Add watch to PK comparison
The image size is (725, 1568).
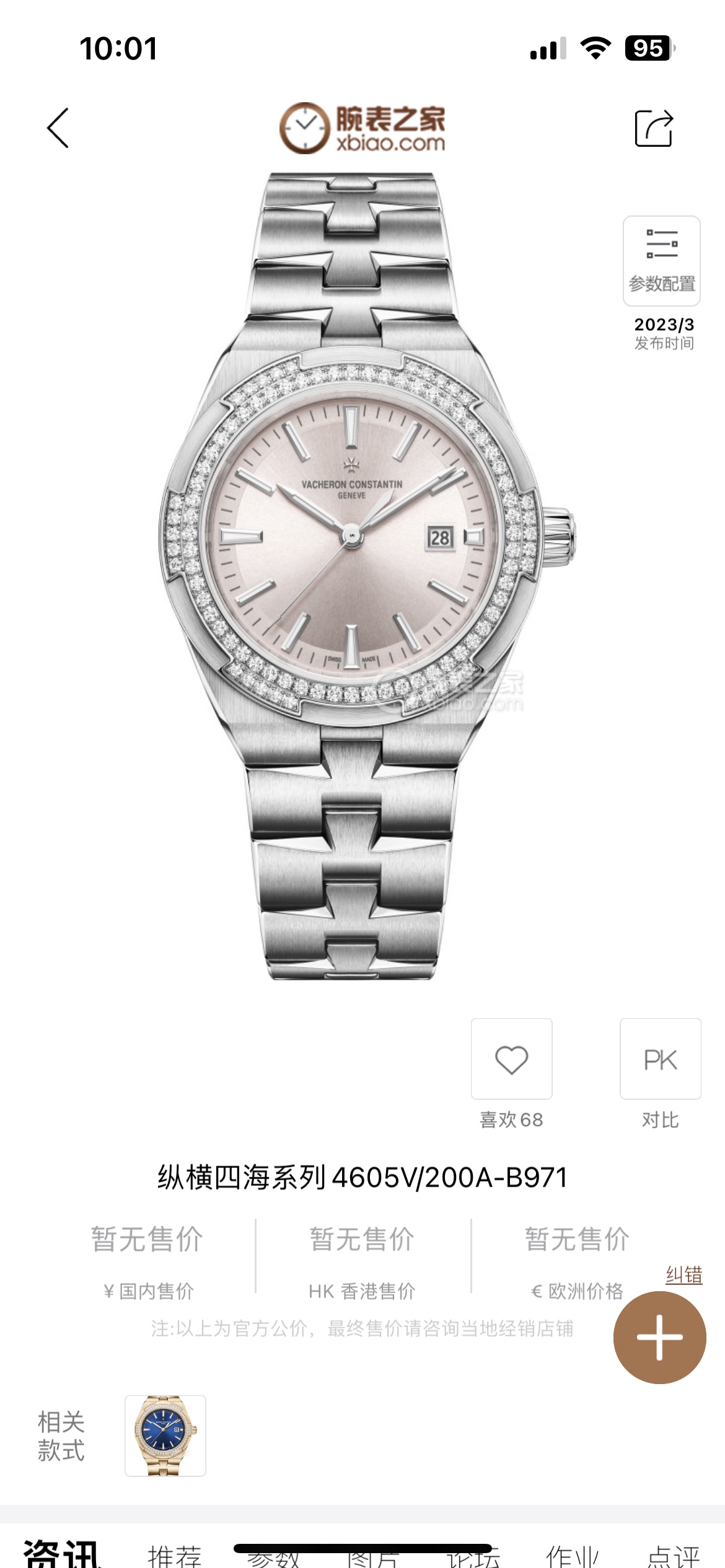click(x=660, y=1059)
